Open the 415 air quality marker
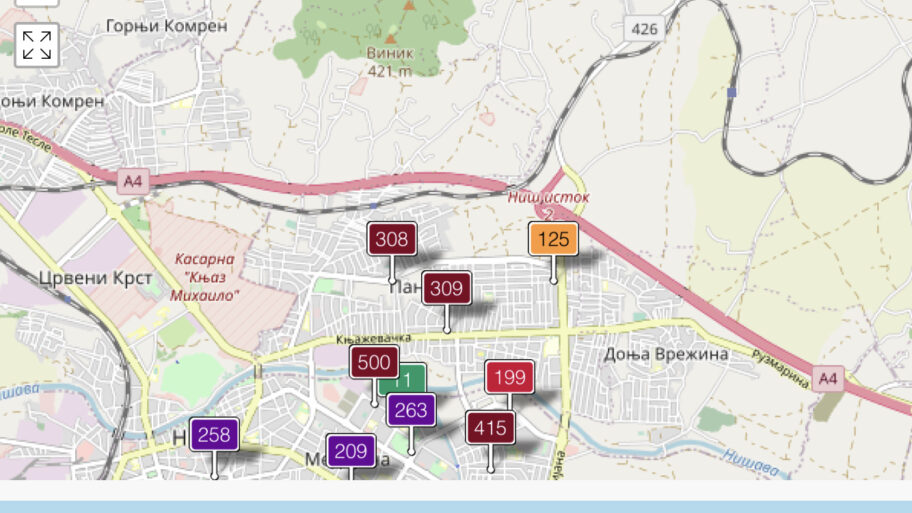 tap(490, 428)
